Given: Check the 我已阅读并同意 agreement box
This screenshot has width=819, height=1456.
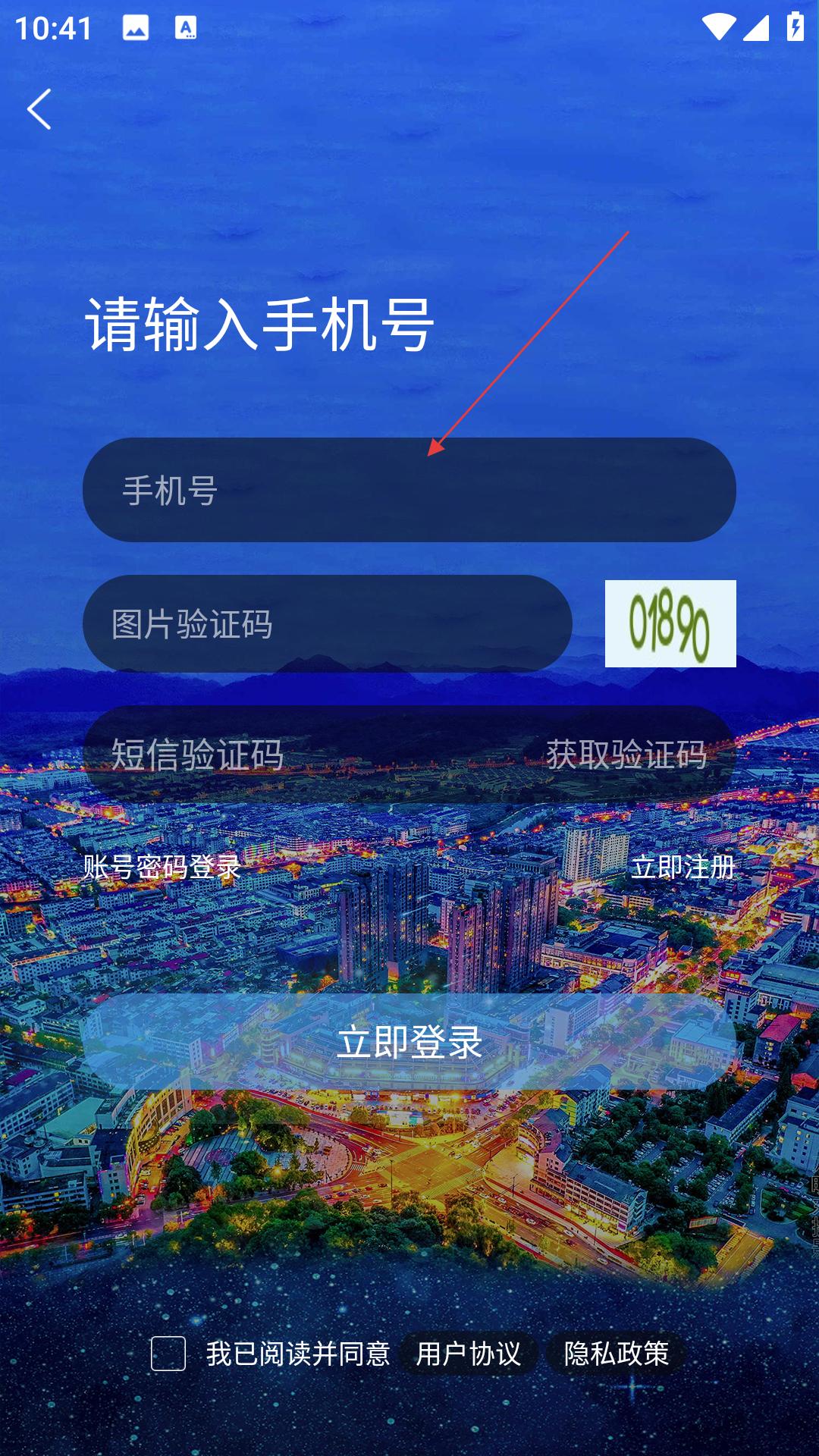Looking at the screenshot, I should pyautogui.click(x=168, y=1354).
